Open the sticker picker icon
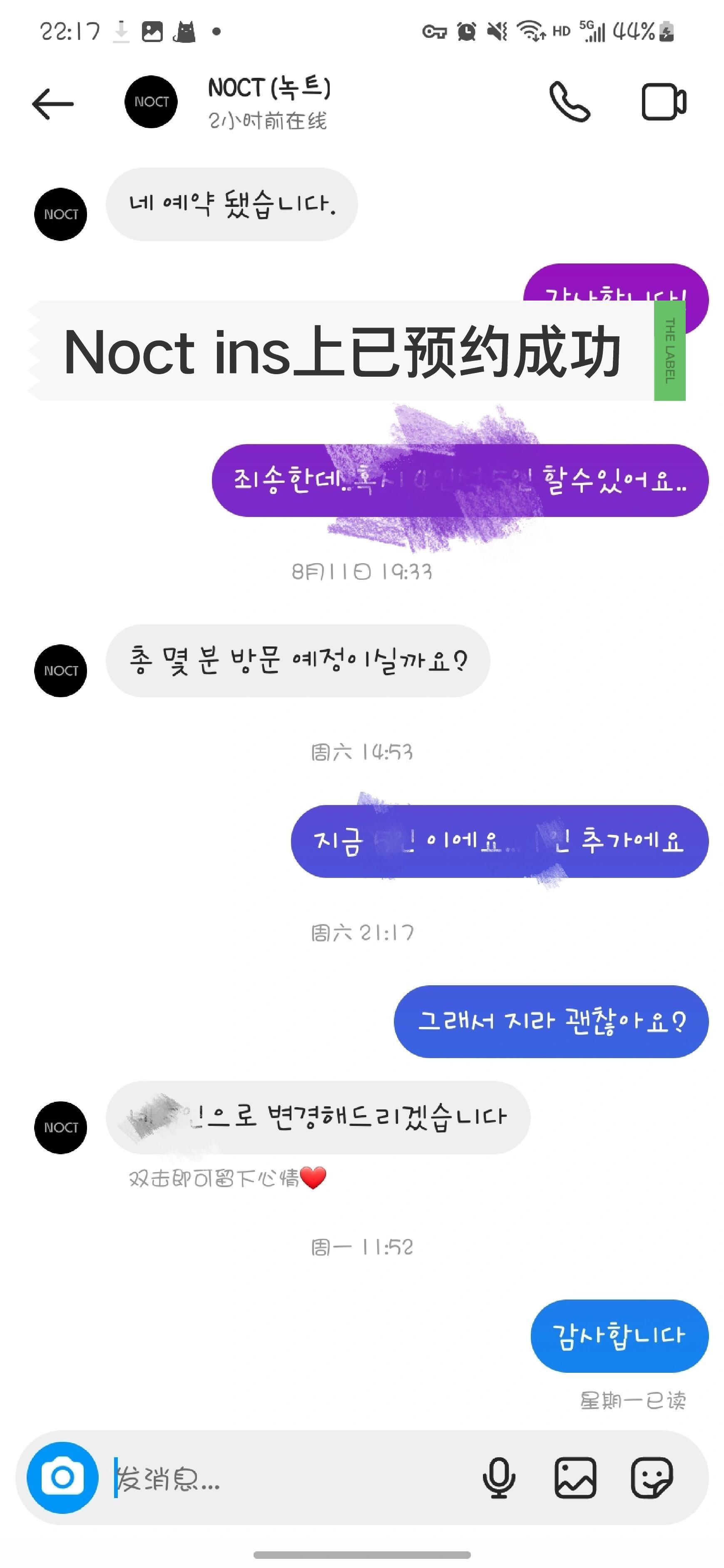 [652, 1478]
